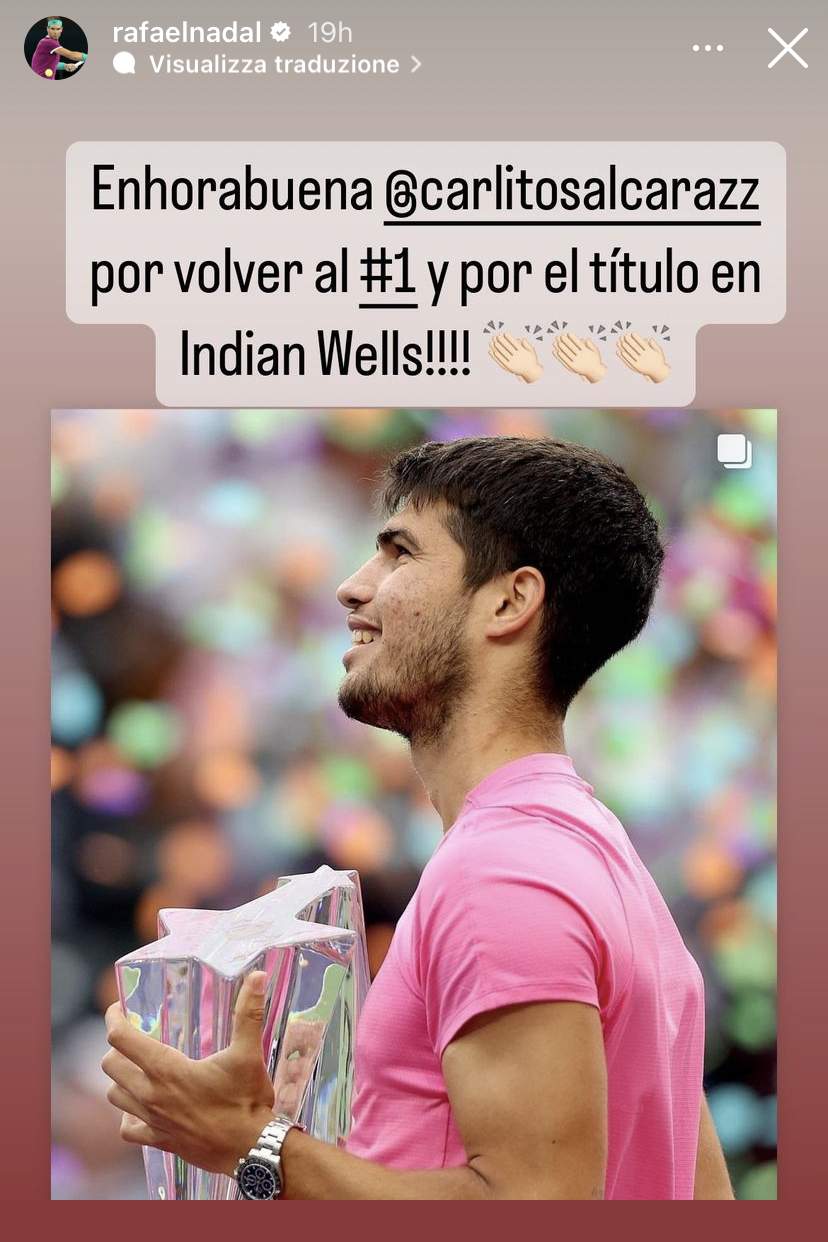Open rafaelnadal's profile picture
This screenshot has height=1242, width=828.
[56, 48]
